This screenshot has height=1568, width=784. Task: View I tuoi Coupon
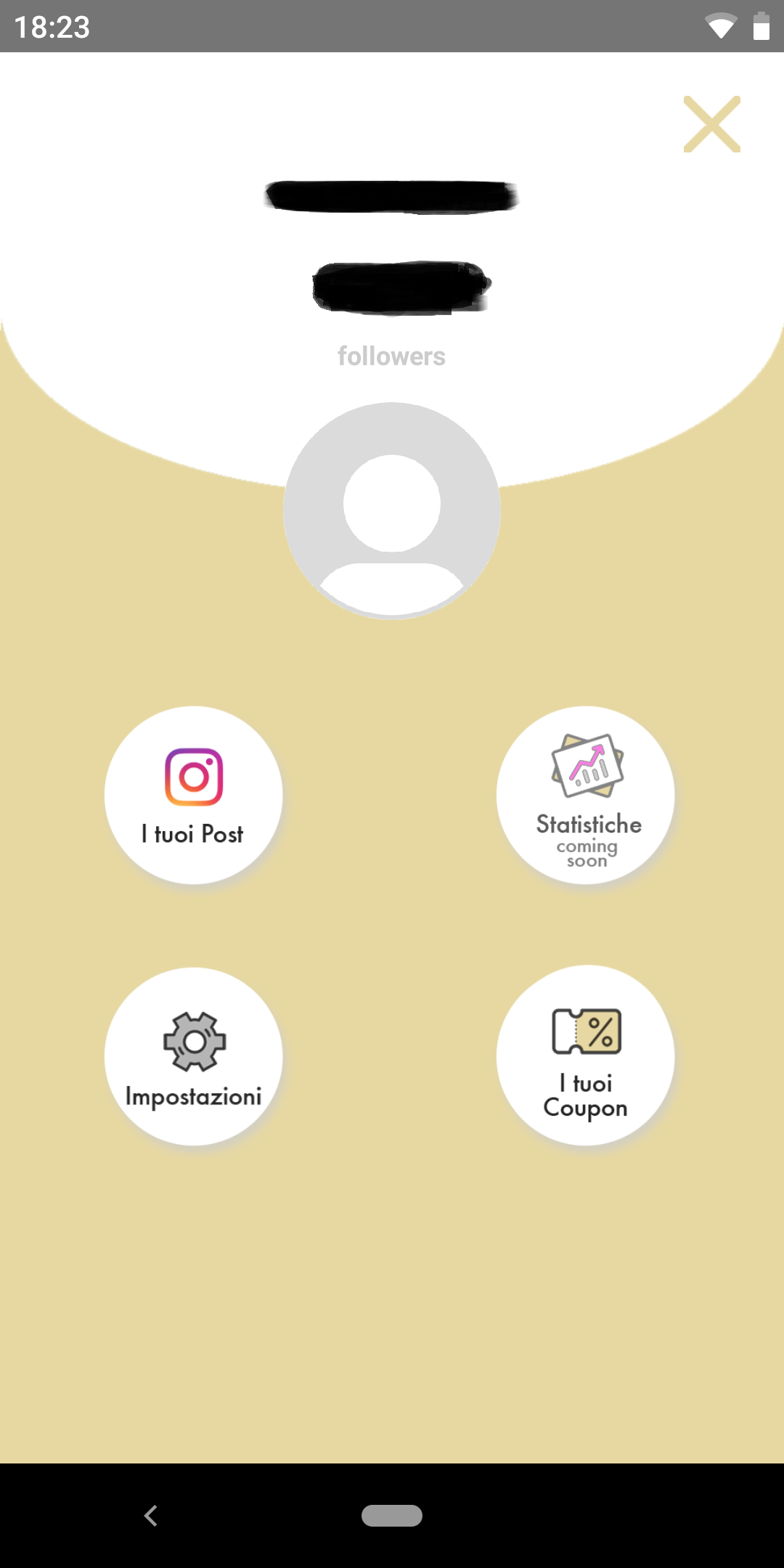coord(586,1055)
